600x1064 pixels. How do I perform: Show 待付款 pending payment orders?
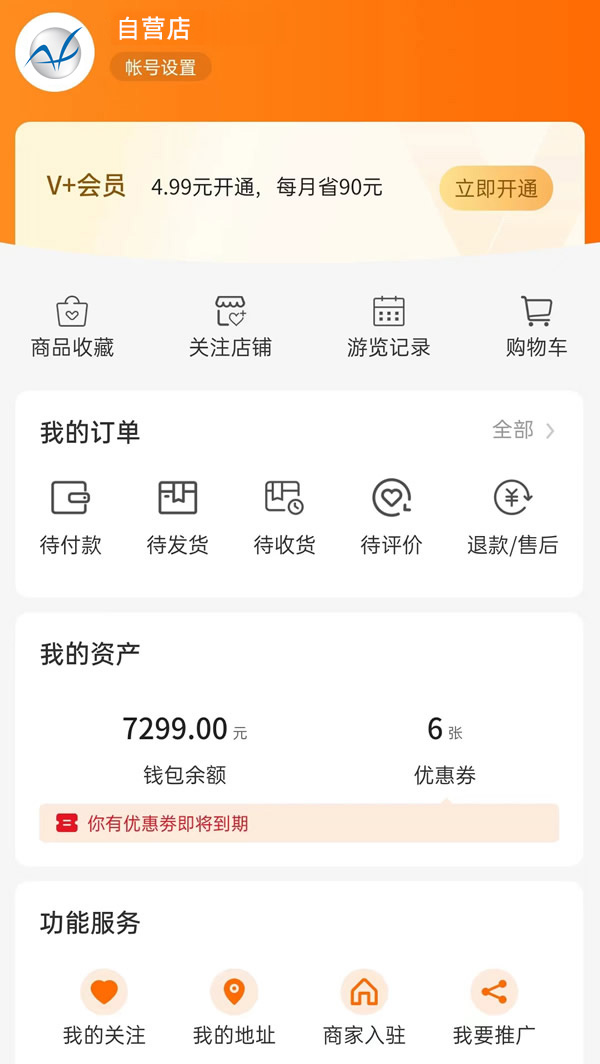[71, 517]
